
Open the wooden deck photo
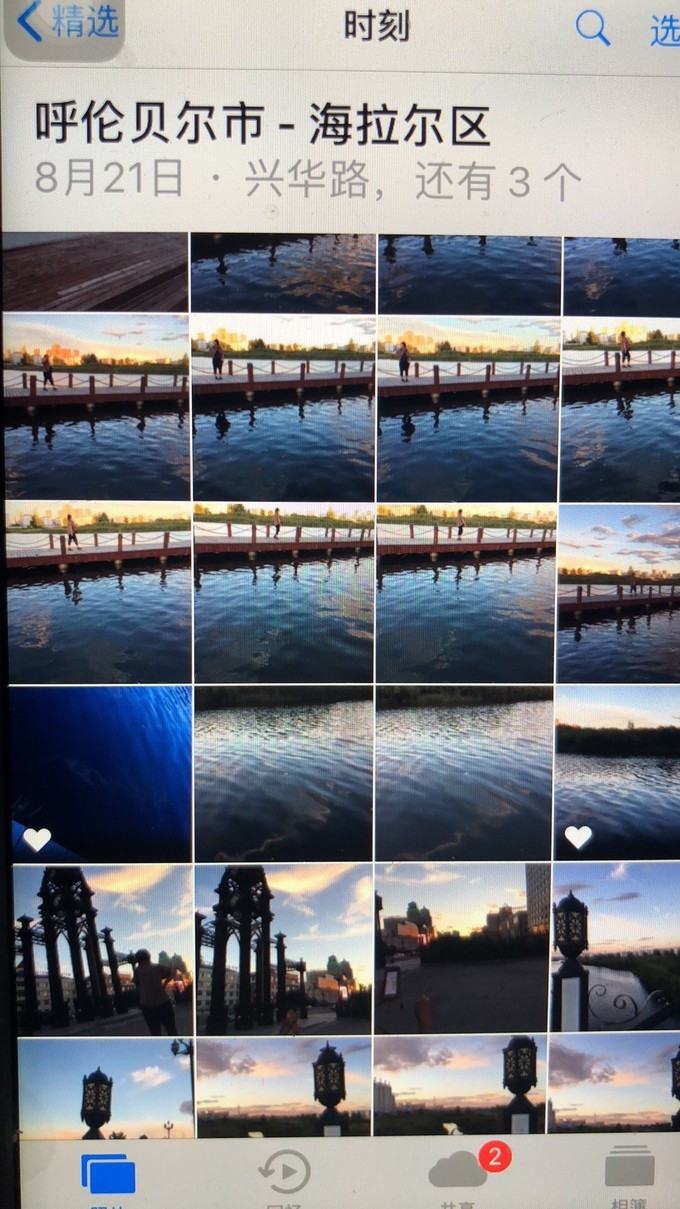point(95,272)
